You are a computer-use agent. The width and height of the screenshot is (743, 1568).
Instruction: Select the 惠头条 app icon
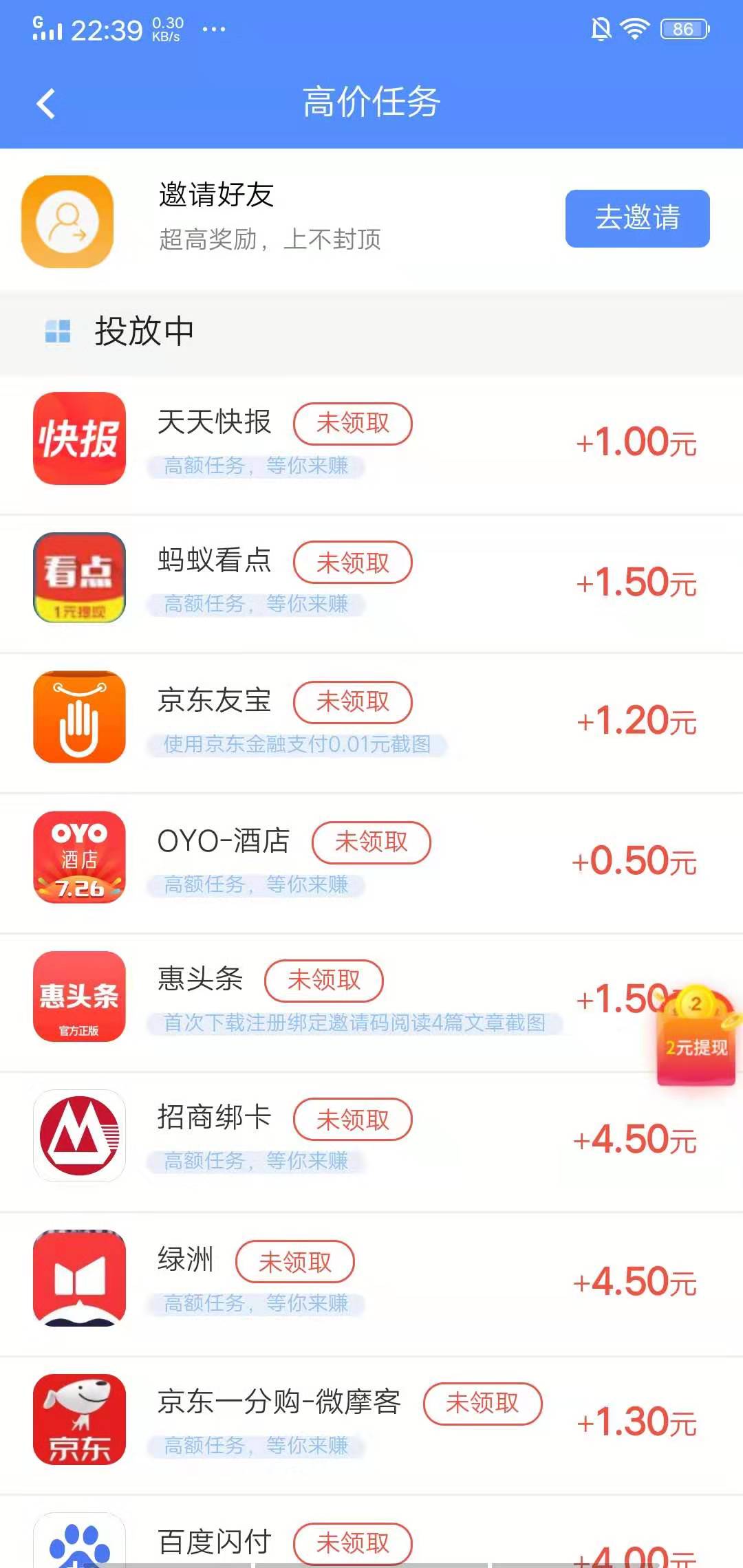pyautogui.click(x=78, y=997)
